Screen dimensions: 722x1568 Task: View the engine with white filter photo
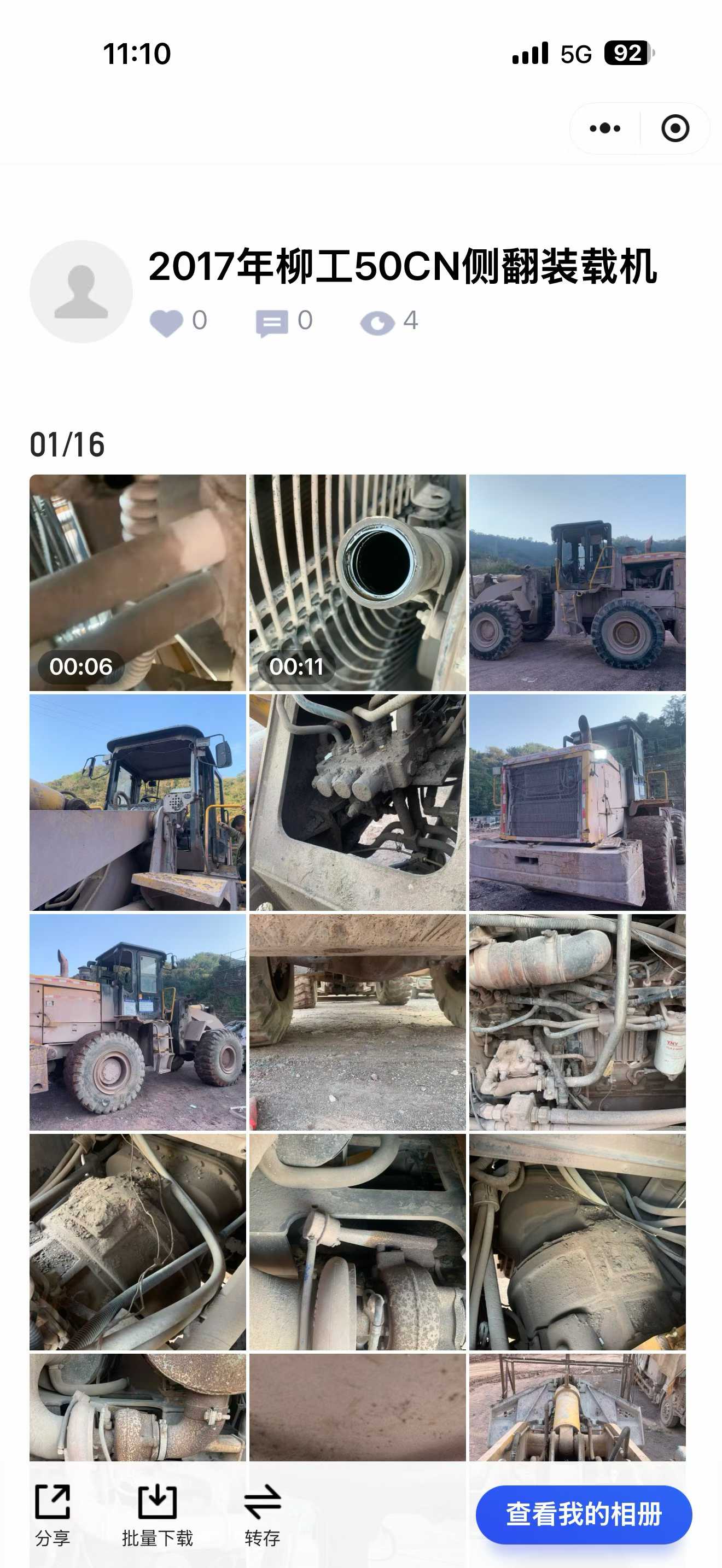click(x=577, y=1022)
